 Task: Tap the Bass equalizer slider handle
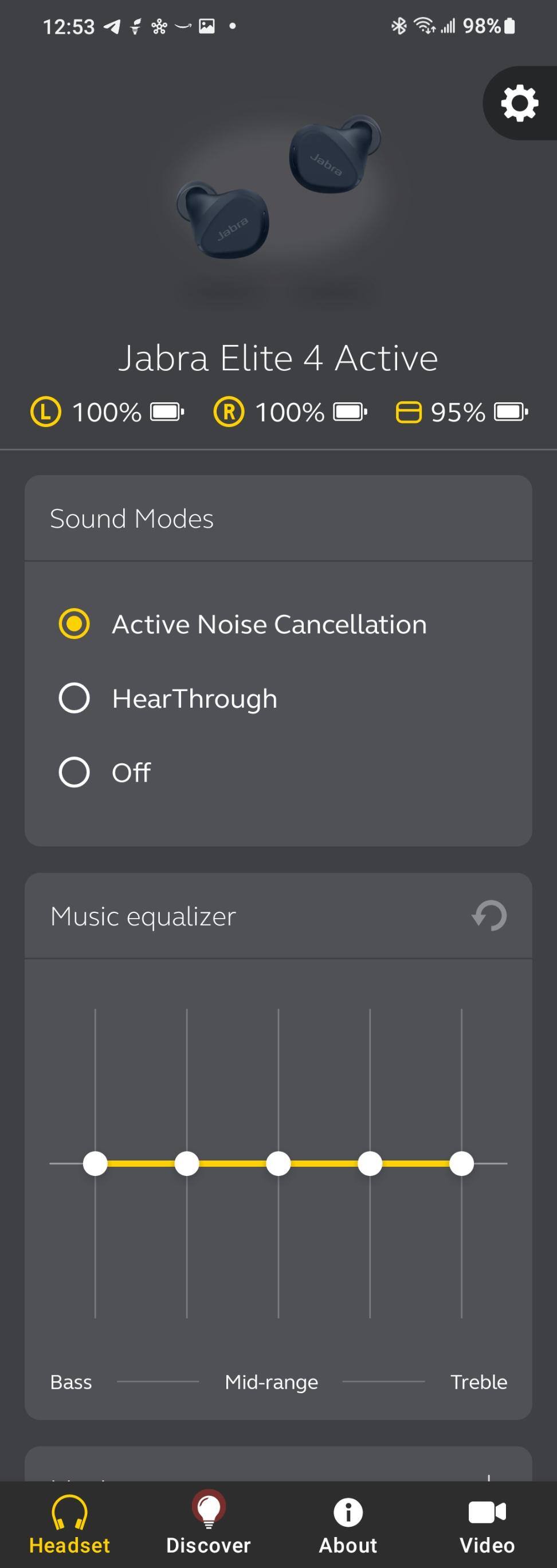(96, 1163)
